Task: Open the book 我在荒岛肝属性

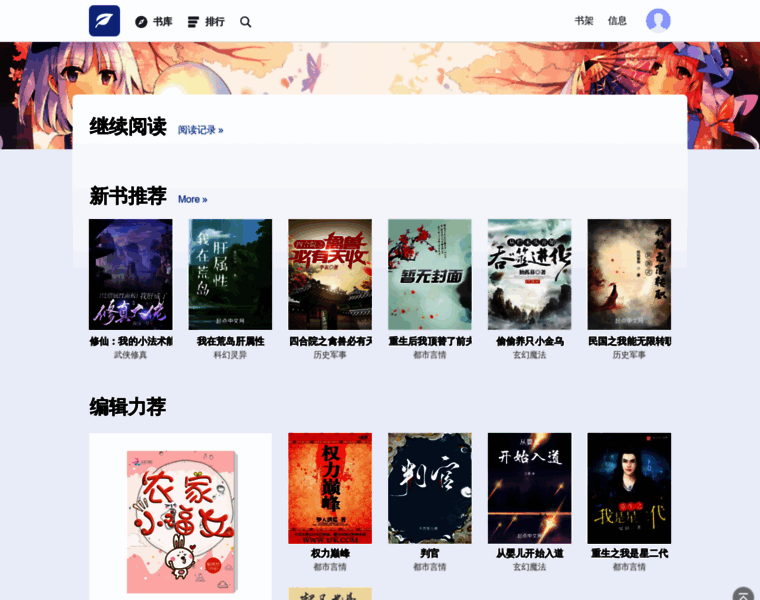Action: pos(230,275)
